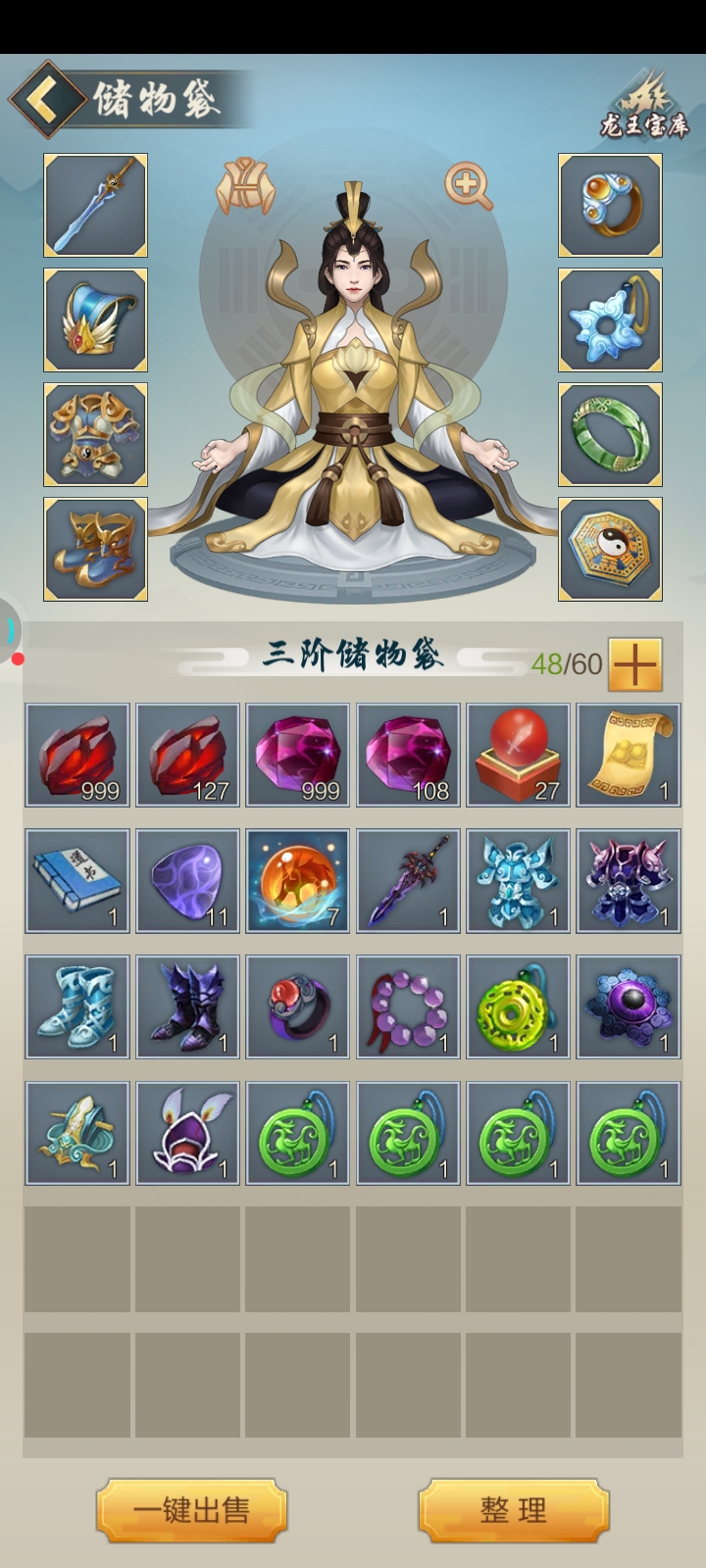Select the red crystal stack of 127
This screenshot has width=706, height=1568.
point(187,755)
